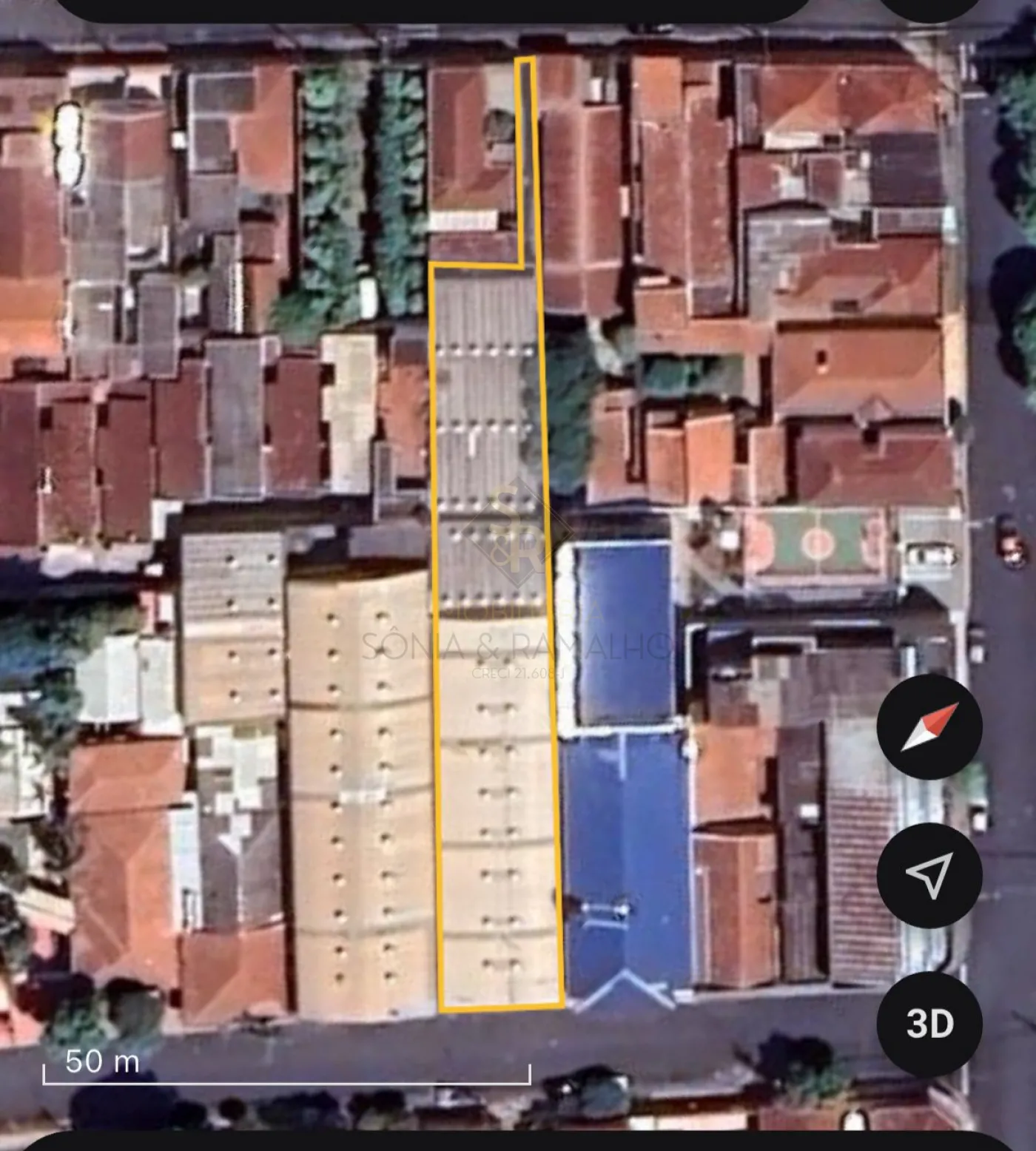
Task: Center the map on my current location
Action: pyautogui.click(x=929, y=875)
